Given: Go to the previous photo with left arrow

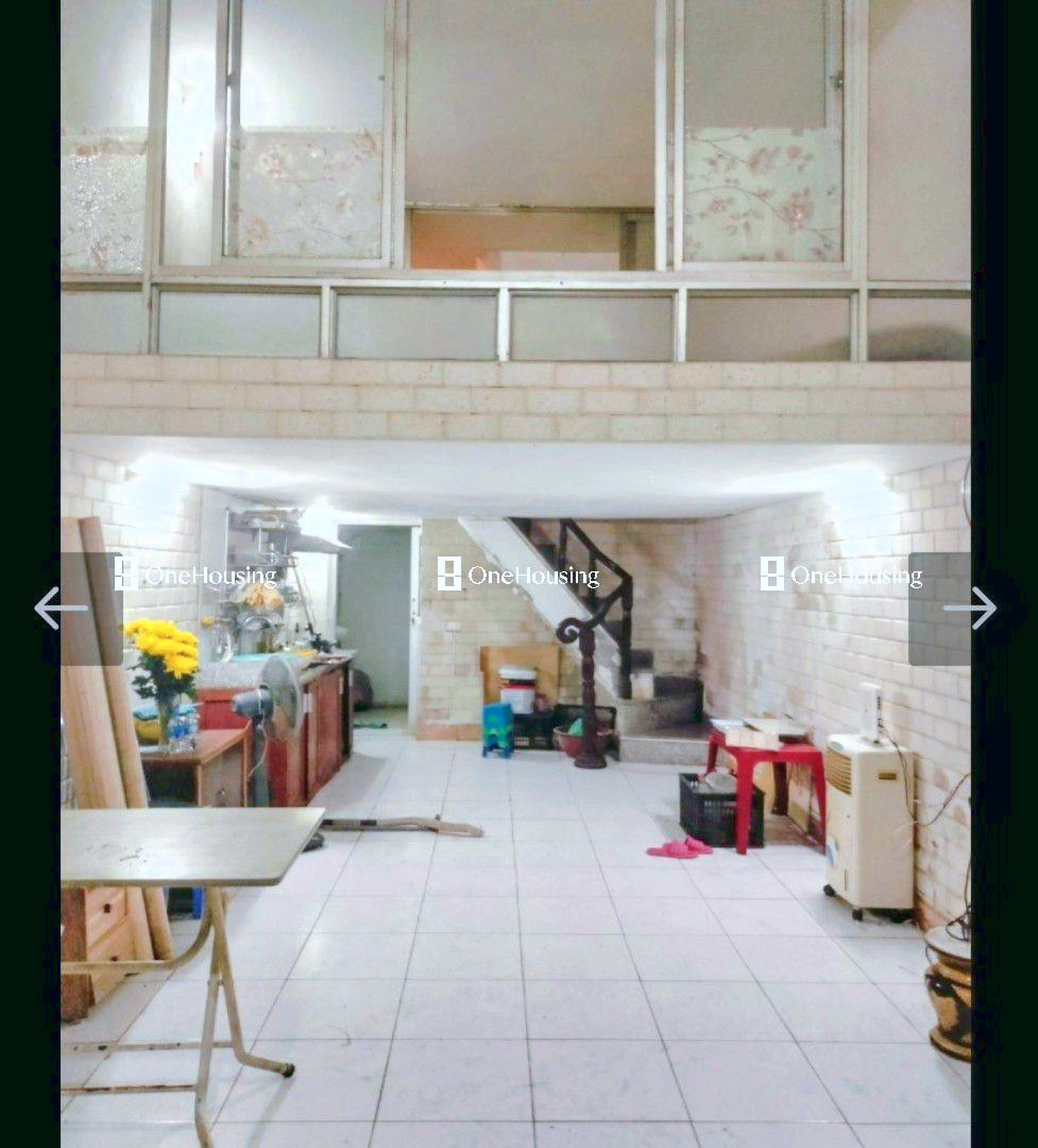Looking at the screenshot, I should click(61, 608).
